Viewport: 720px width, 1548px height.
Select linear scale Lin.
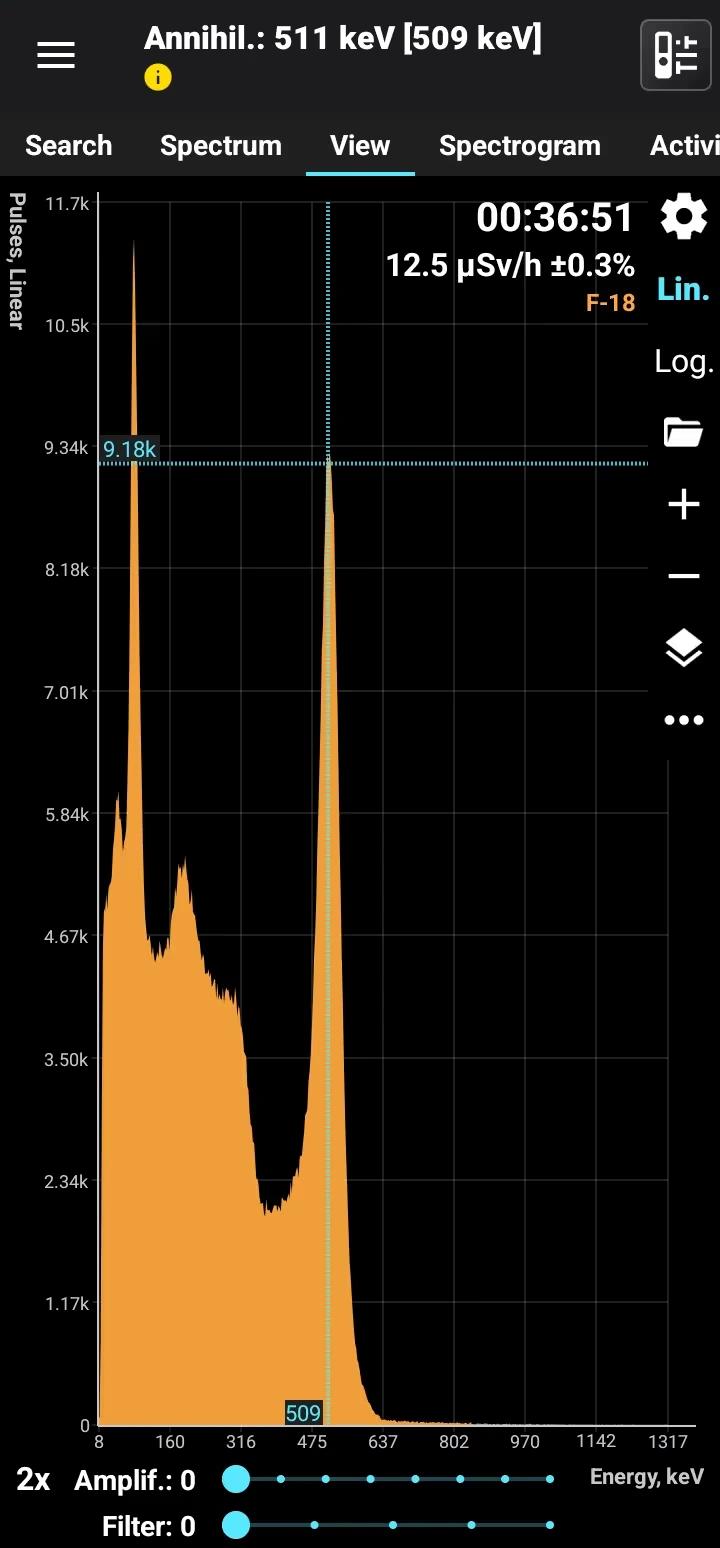(x=683, y=289)
